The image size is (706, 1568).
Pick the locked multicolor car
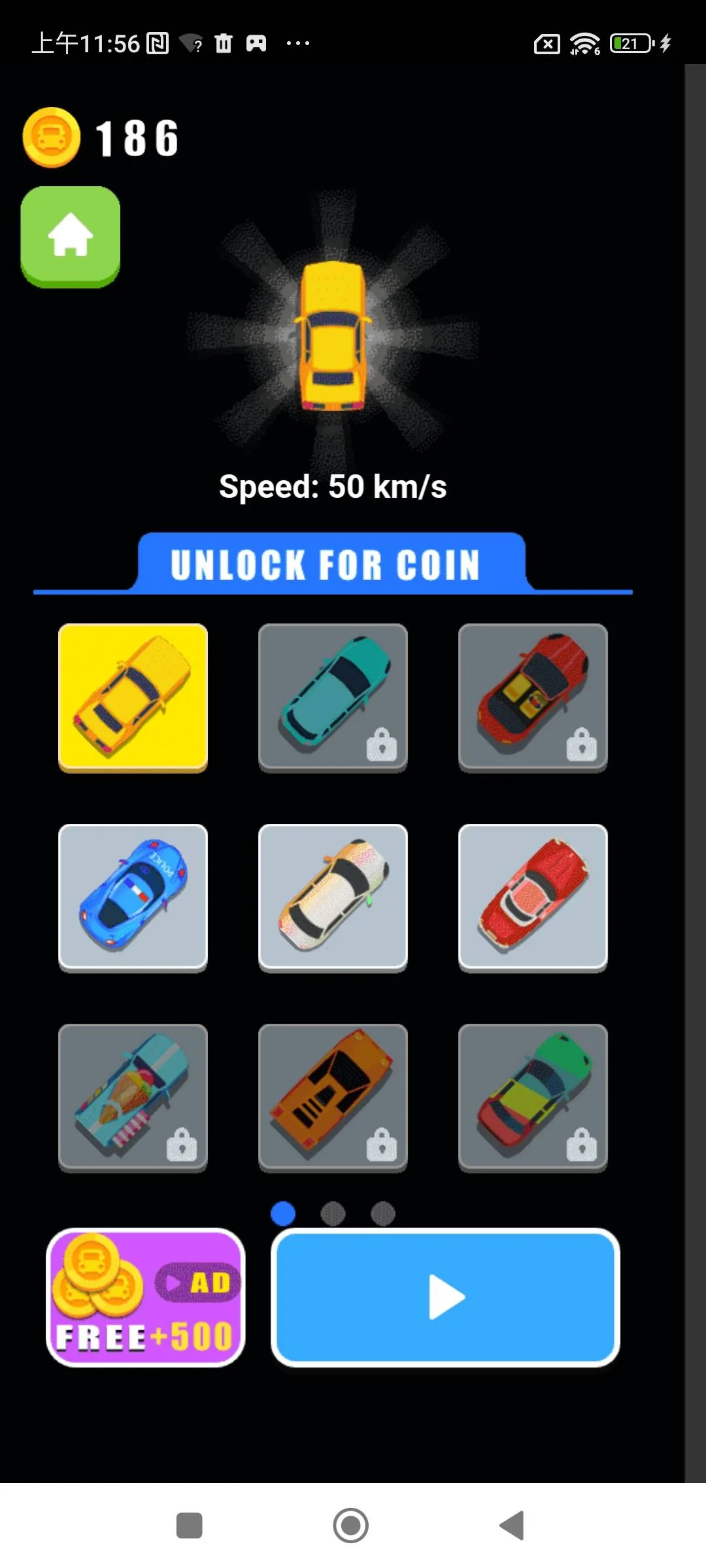(x=533, y=1098)
